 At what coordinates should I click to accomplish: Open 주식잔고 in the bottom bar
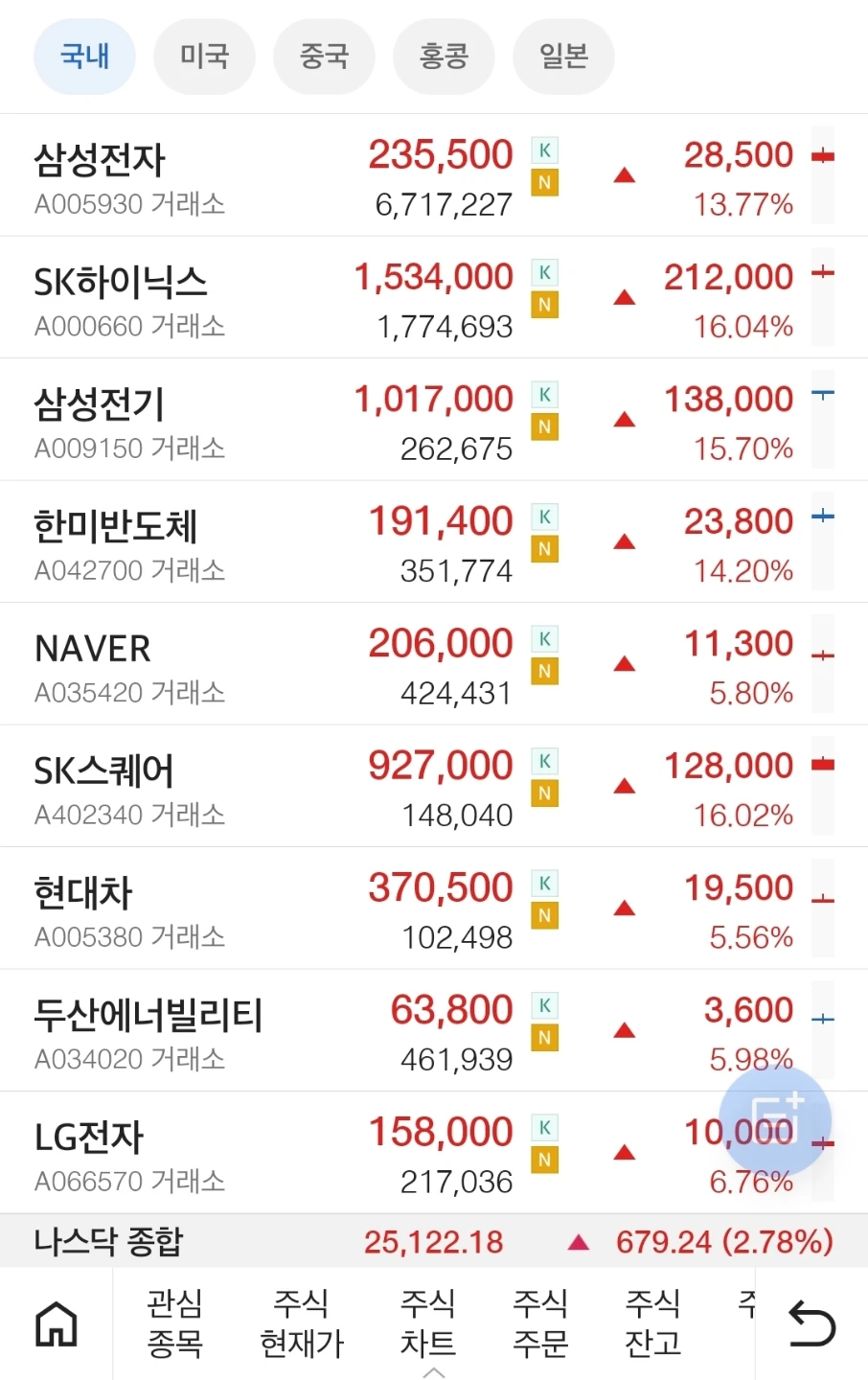652,1323
